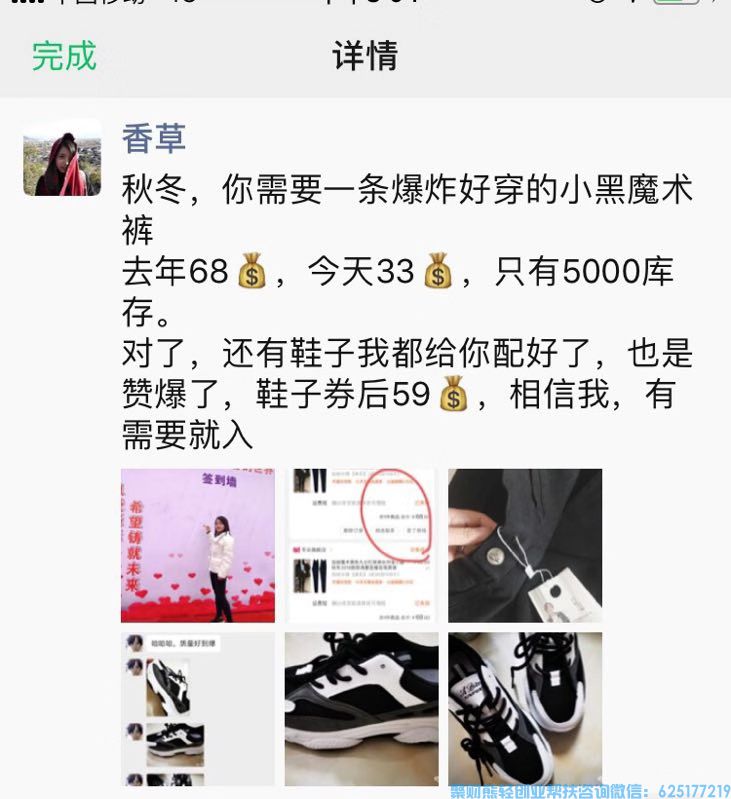Open the photo of the sneaker pair
The width and height of the screenshot is (731, 799).
pyautogui.click(x=525, y=709)
